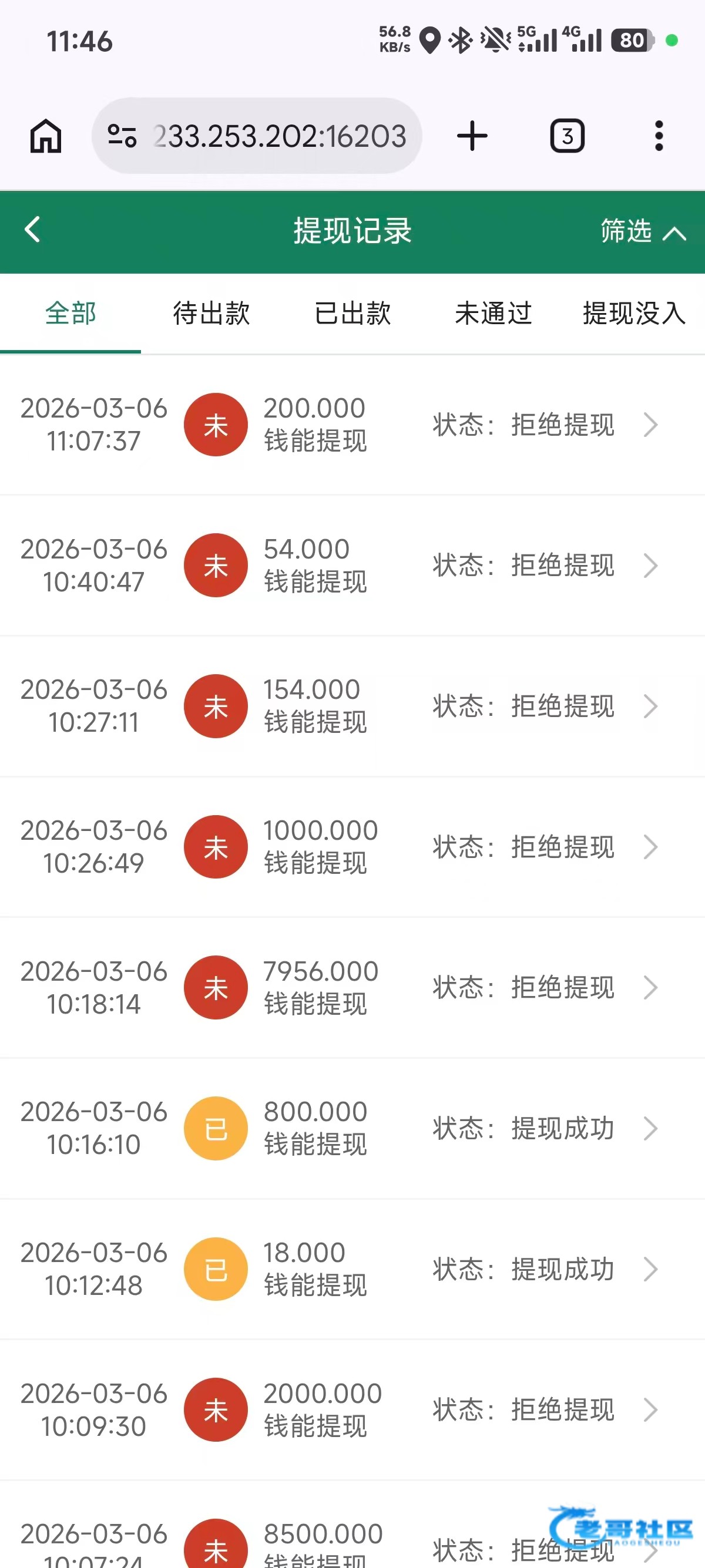The width and height of the screenshot is (705, 1568).
Task: Go to the browser home page
Action: click(46, 136)
